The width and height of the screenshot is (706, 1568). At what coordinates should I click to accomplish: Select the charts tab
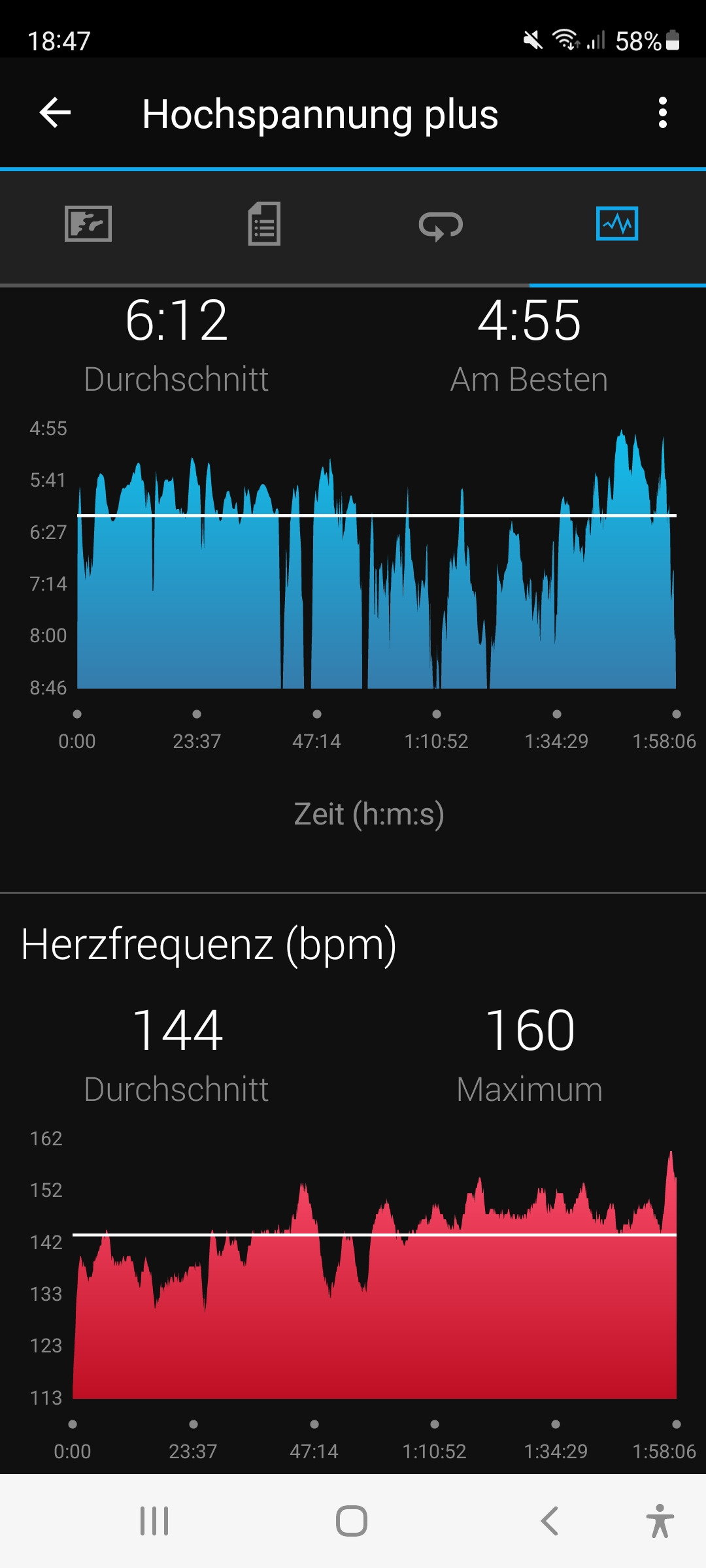click(x=617, y=224)
